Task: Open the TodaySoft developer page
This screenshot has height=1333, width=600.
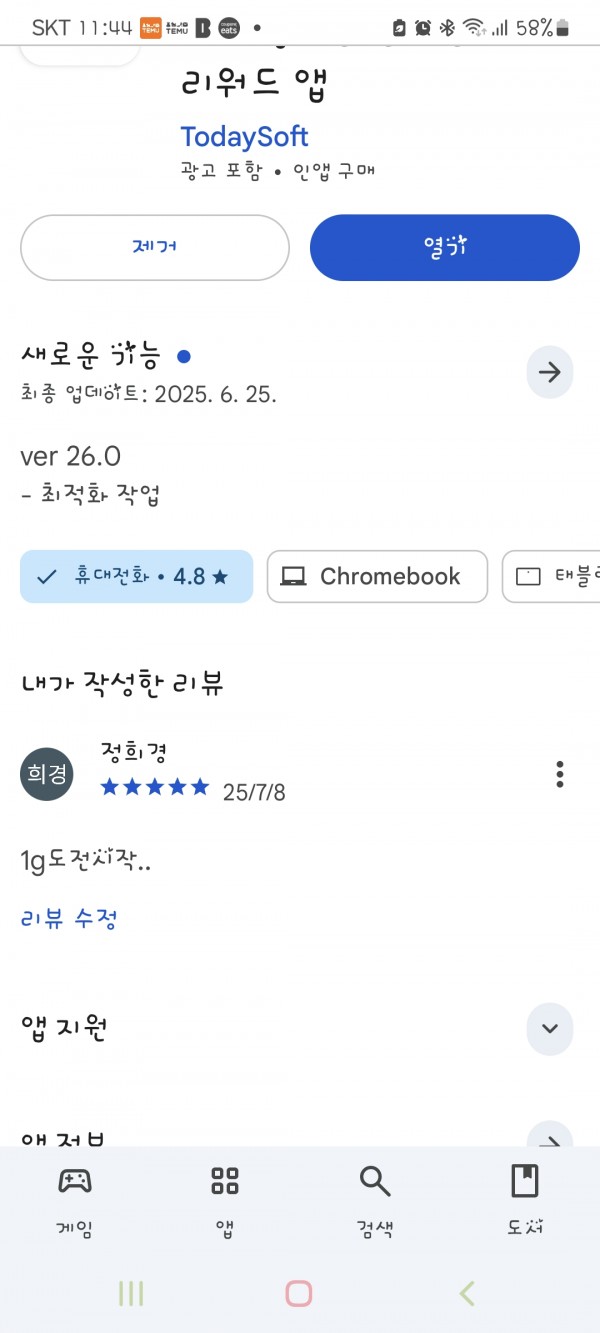Action: coord(244,136)
